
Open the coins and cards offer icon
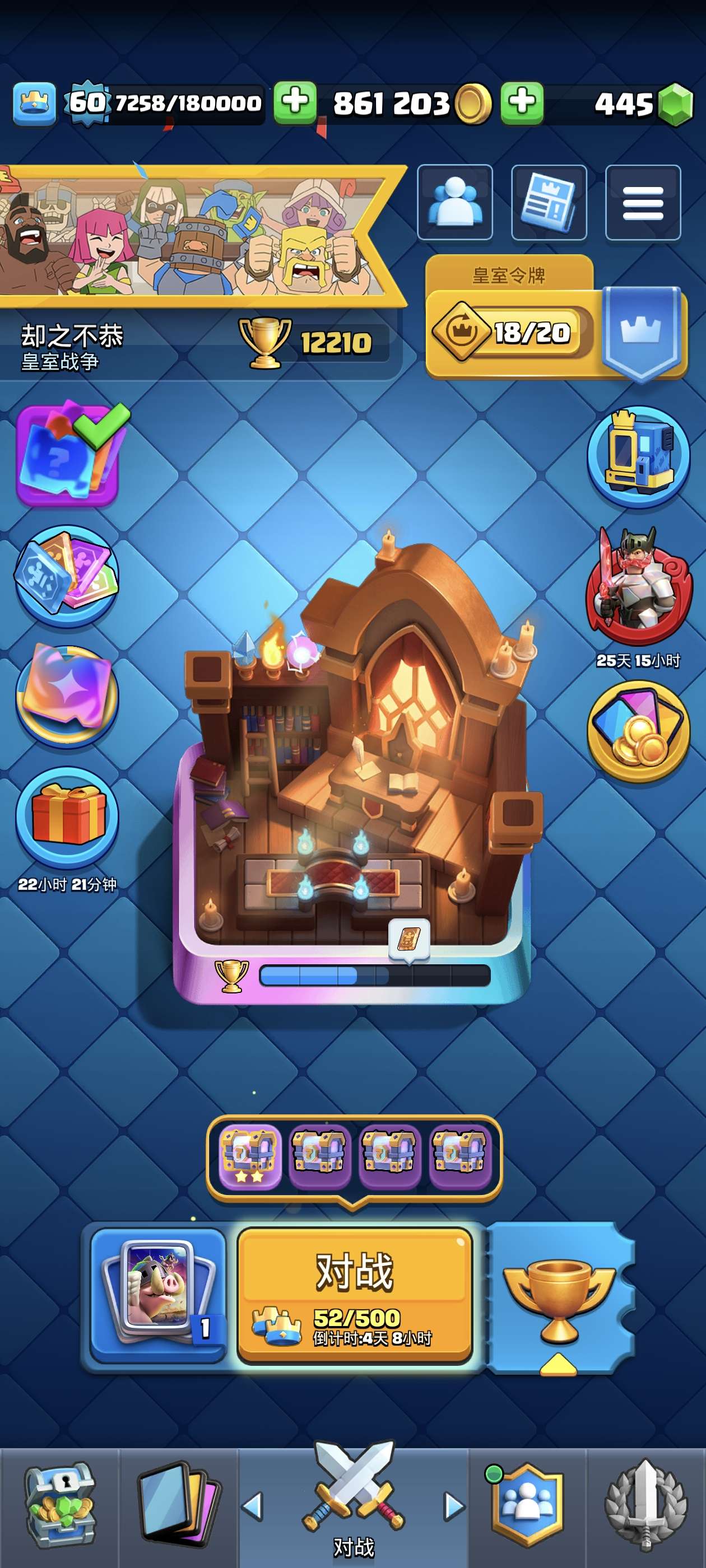pos(638,730)
